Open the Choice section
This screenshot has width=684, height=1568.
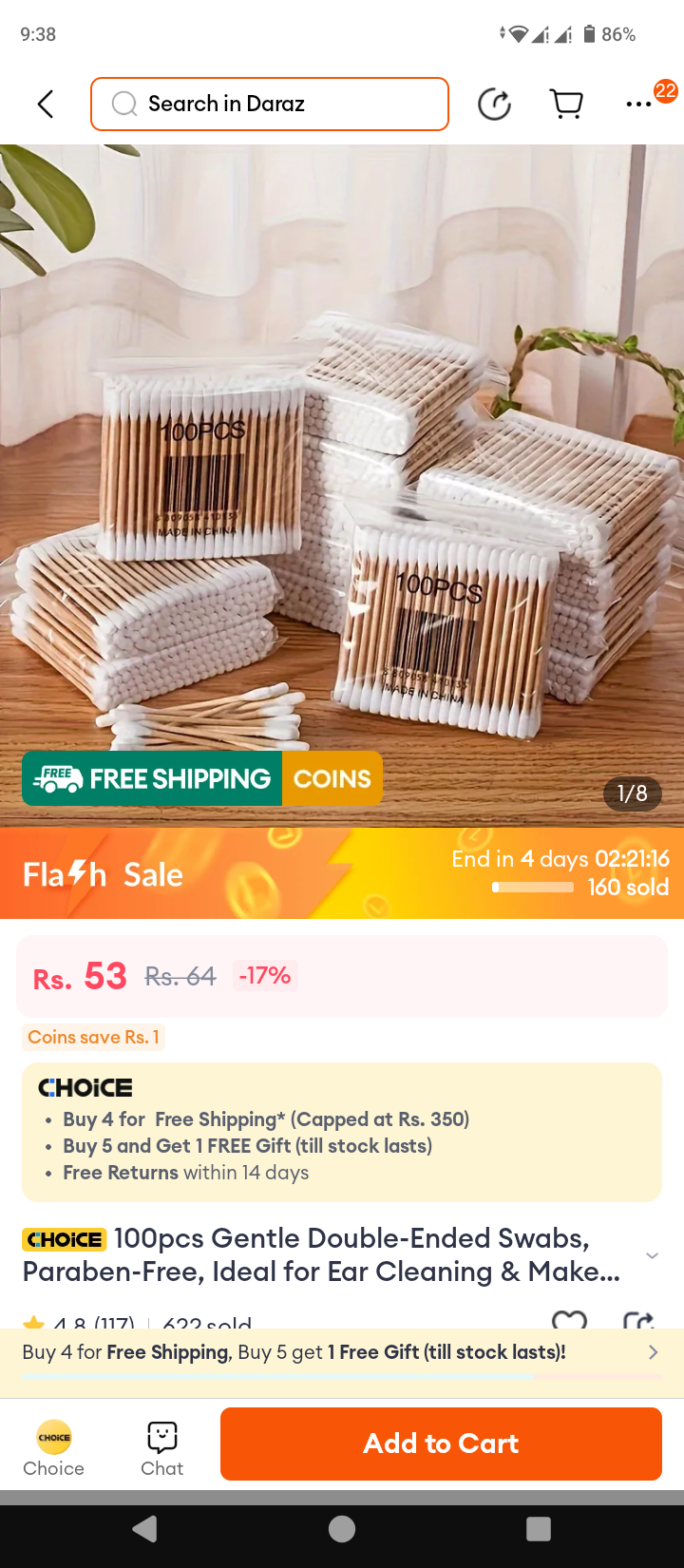click(x=54, y=1446)
